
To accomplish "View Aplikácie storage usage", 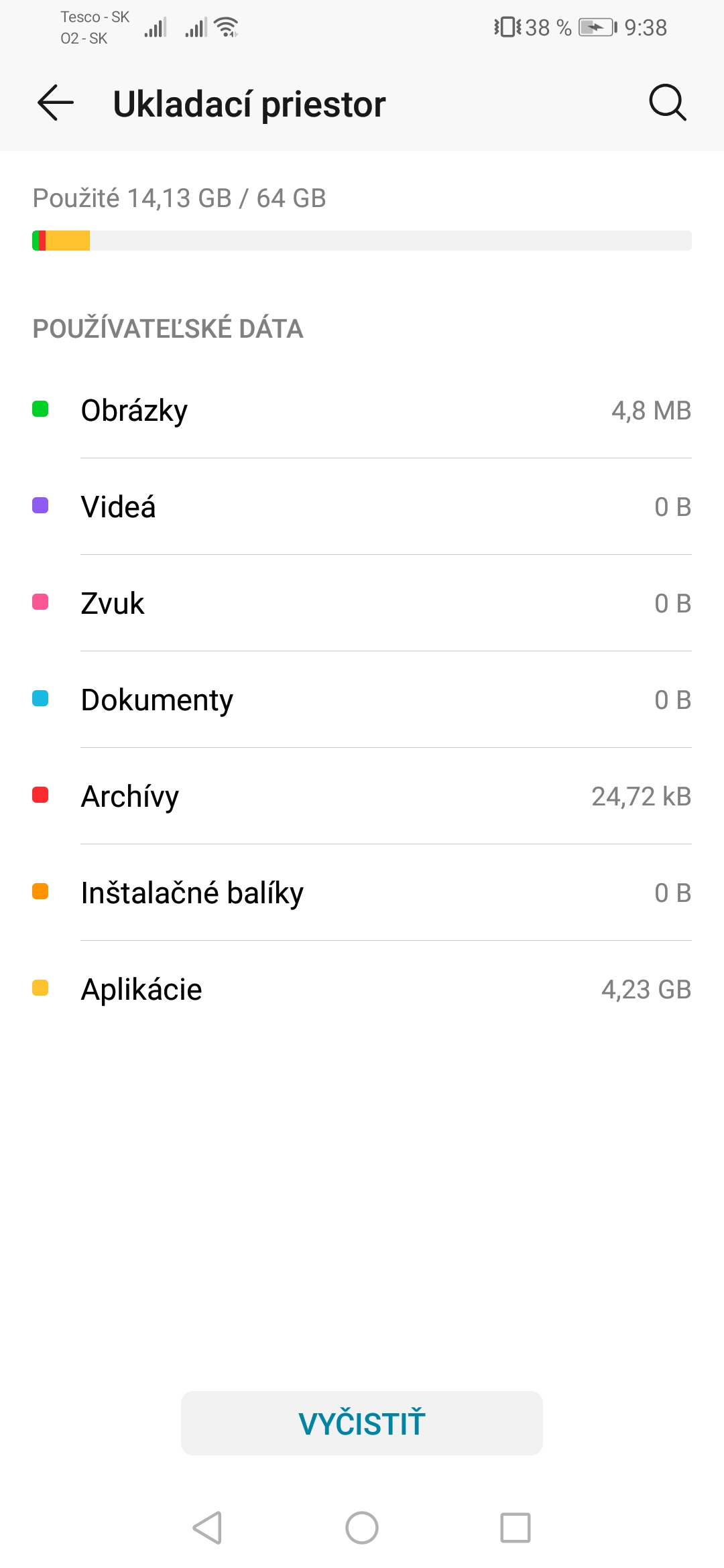I will [362, 989].
